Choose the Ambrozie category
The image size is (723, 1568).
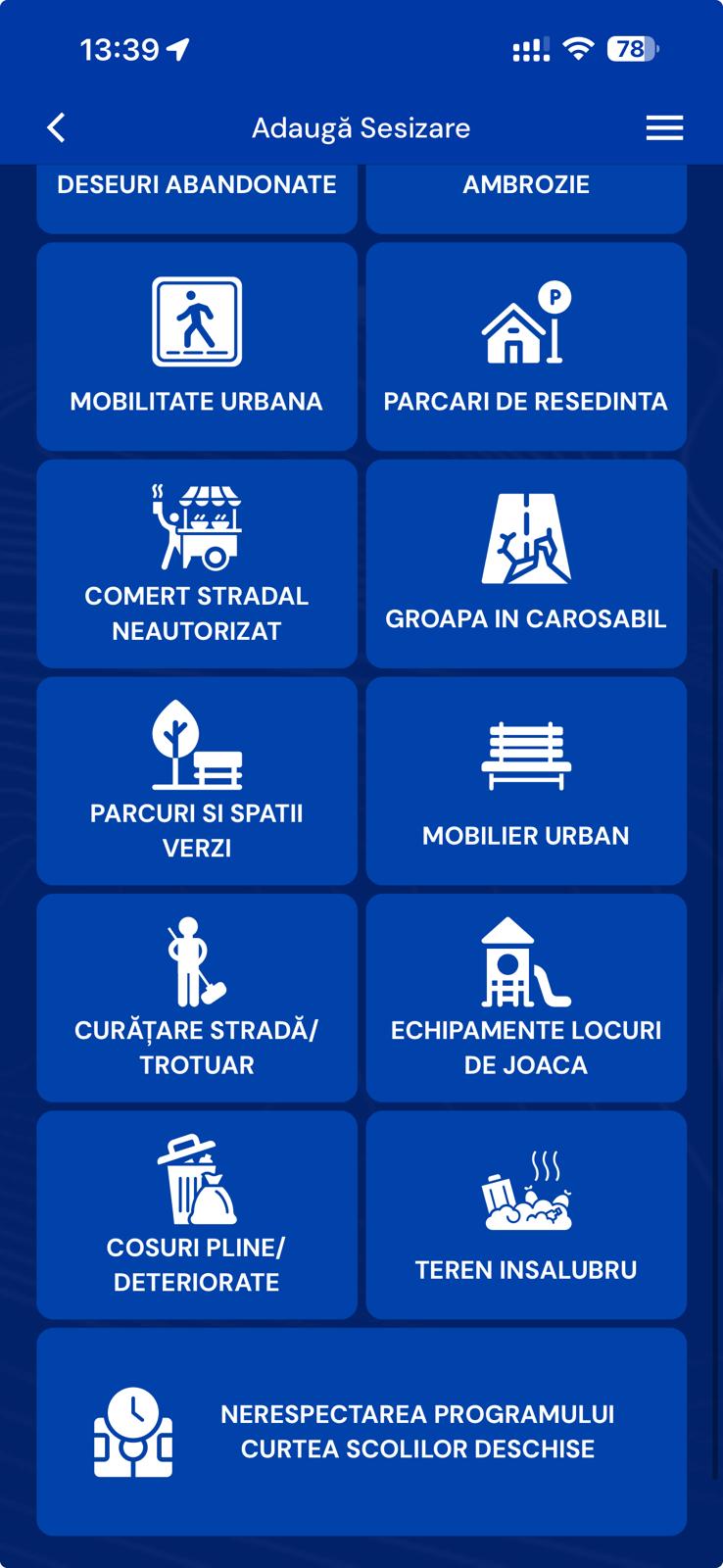pyautogui.click(x=526, y=196)
